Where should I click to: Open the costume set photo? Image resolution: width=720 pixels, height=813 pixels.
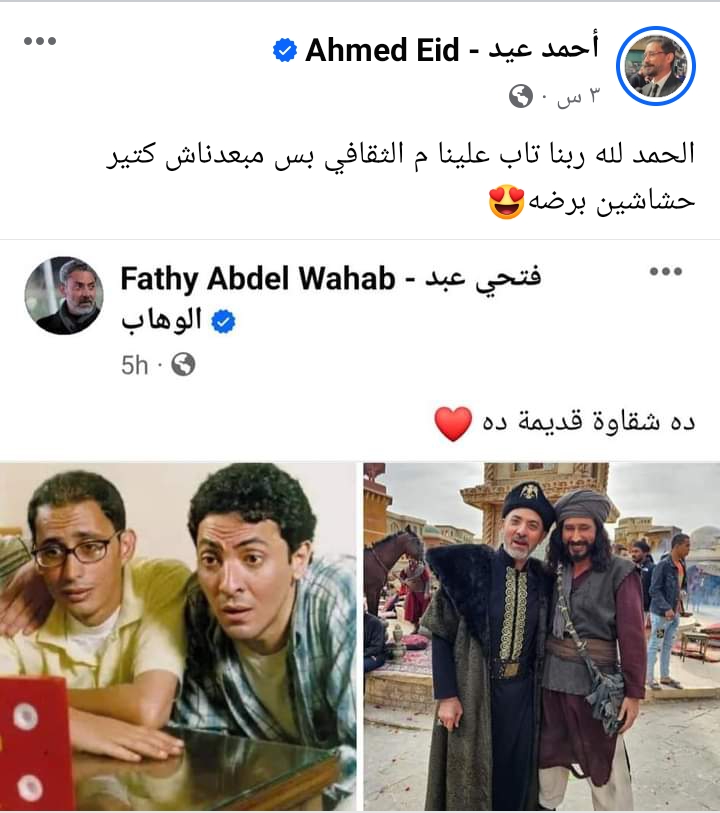pos(541,636)
